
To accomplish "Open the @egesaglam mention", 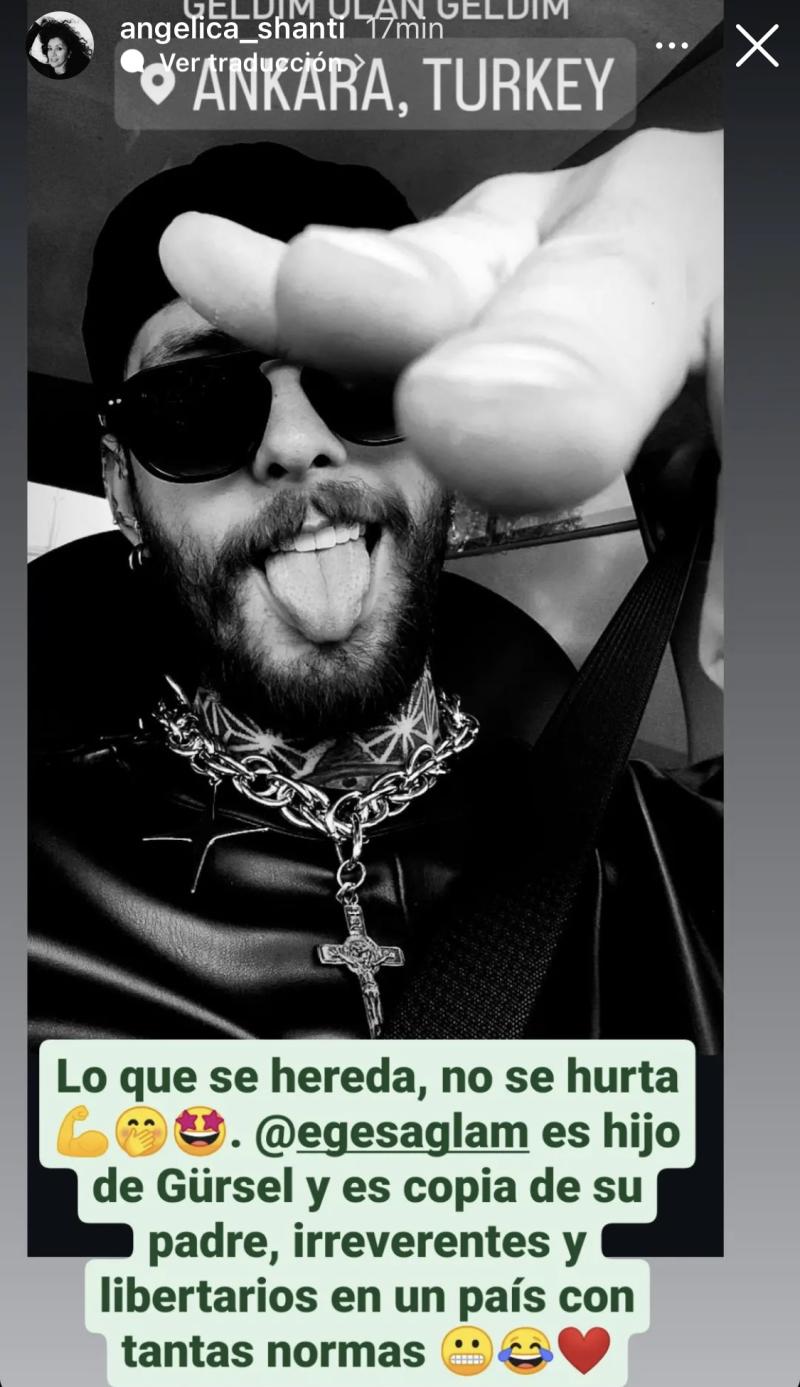I will (391, 1133).
